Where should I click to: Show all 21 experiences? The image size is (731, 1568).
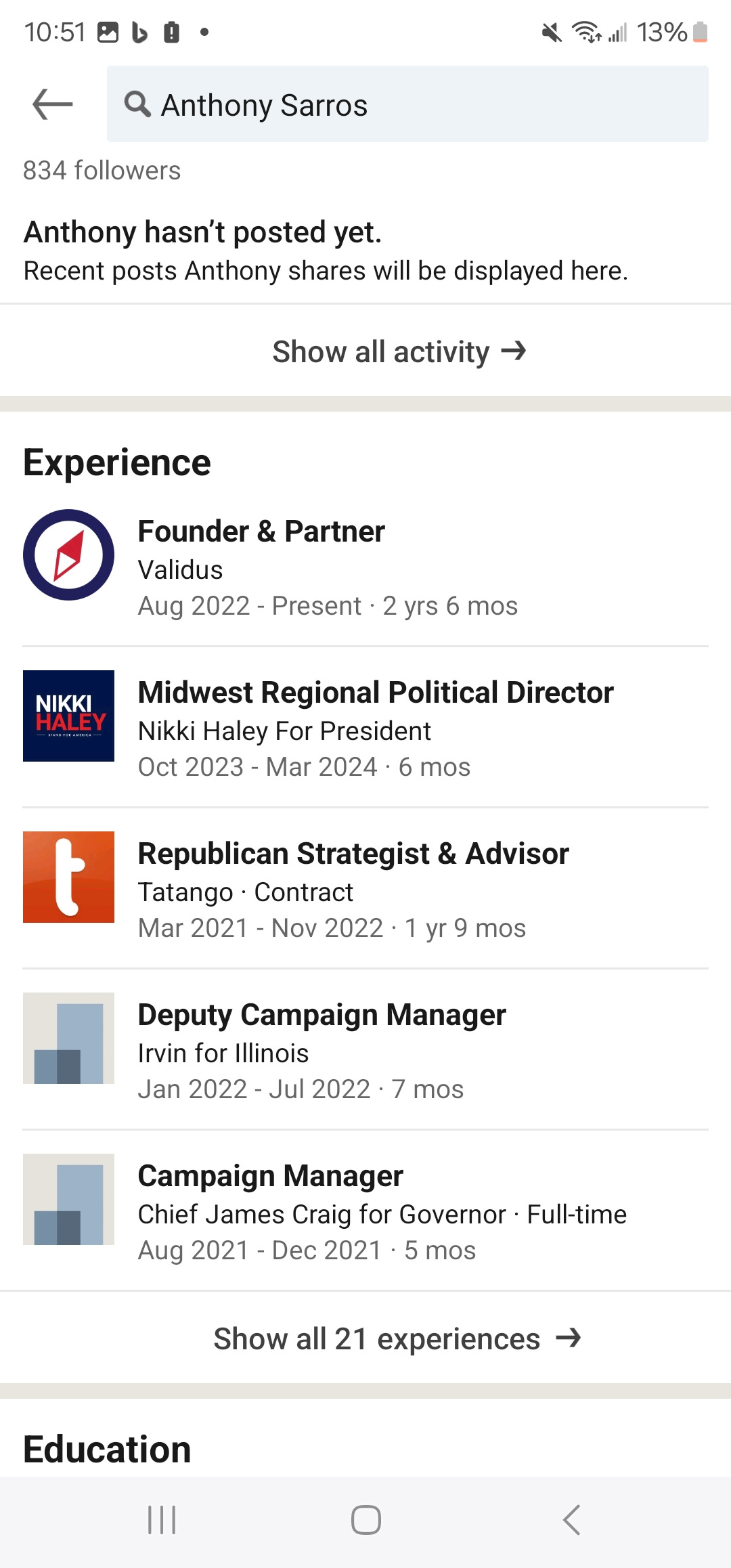(x=365, y=1338)
